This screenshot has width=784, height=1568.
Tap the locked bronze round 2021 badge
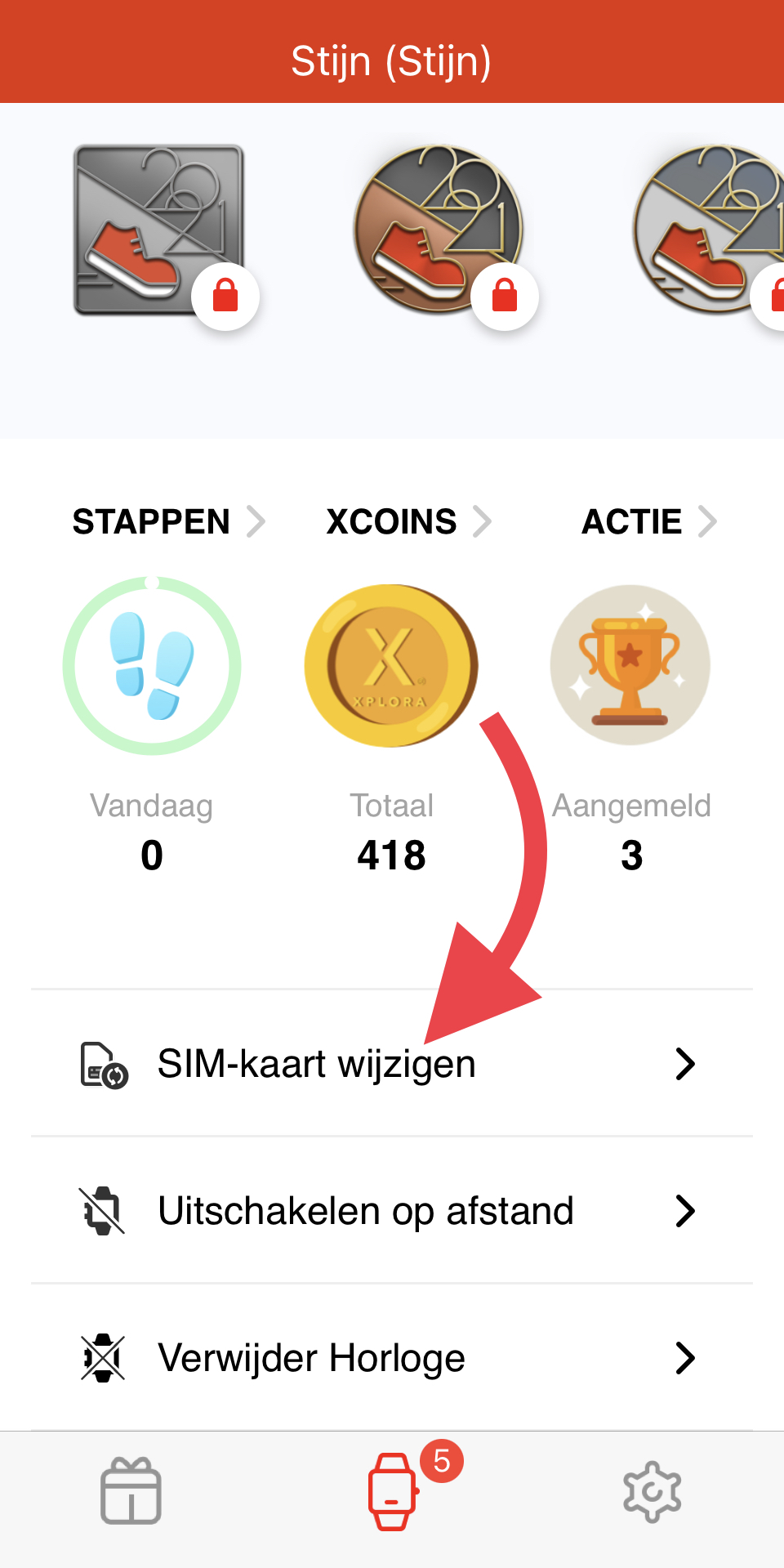point(438,230)
